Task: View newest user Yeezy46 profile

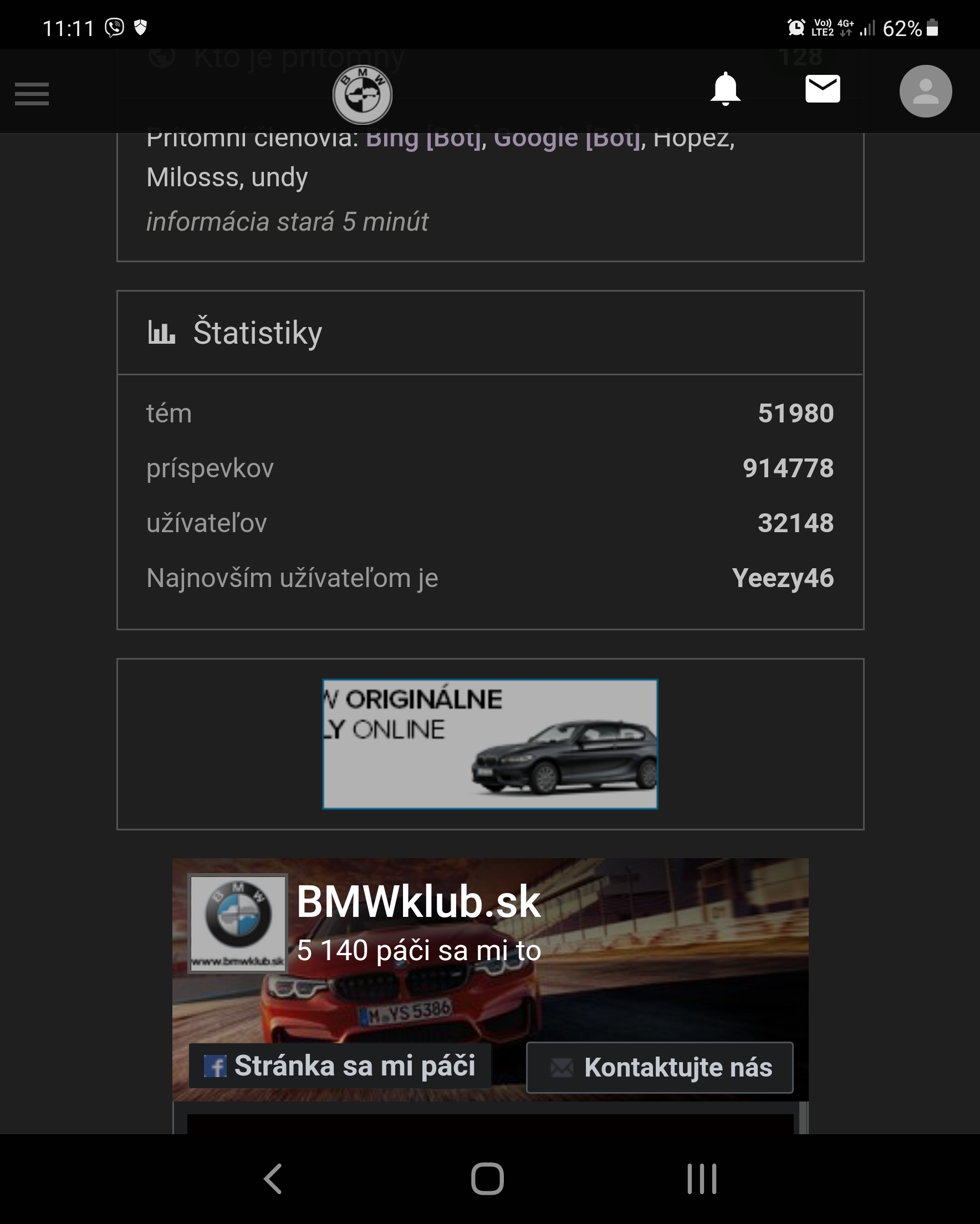Action: click(x=783, y=578)
